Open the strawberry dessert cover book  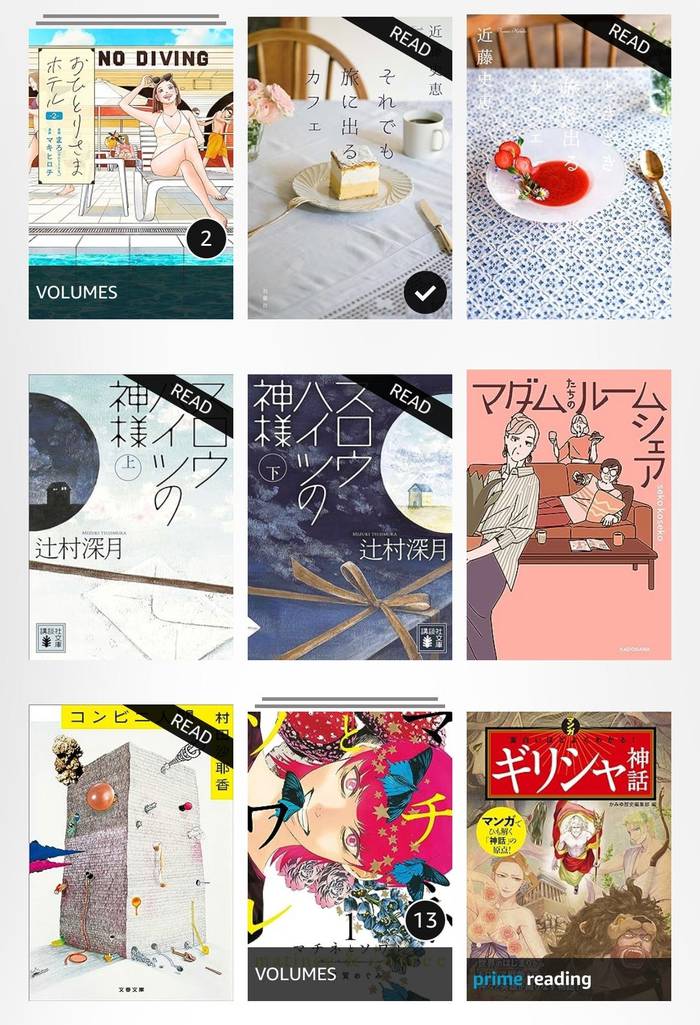point(568,167)
